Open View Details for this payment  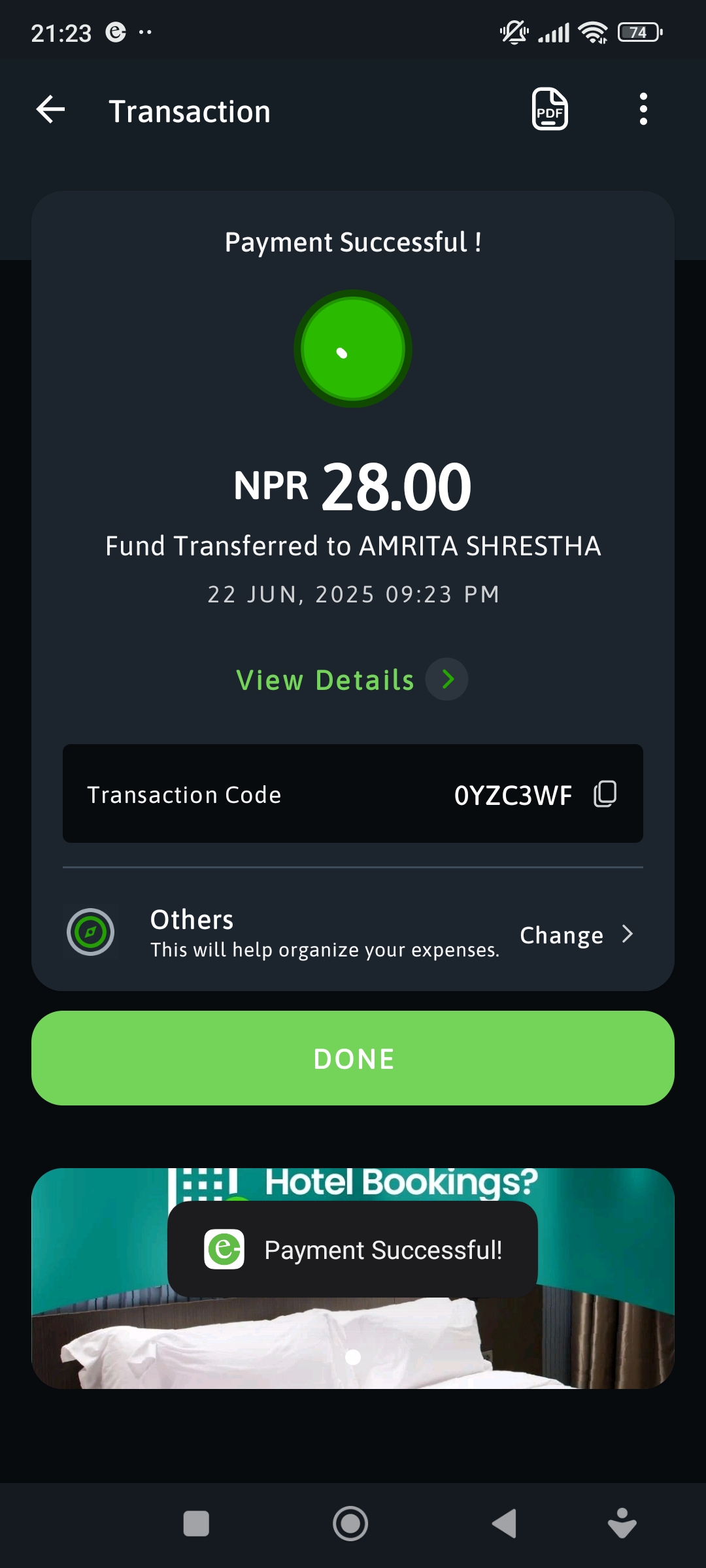(x=352, y=679)
